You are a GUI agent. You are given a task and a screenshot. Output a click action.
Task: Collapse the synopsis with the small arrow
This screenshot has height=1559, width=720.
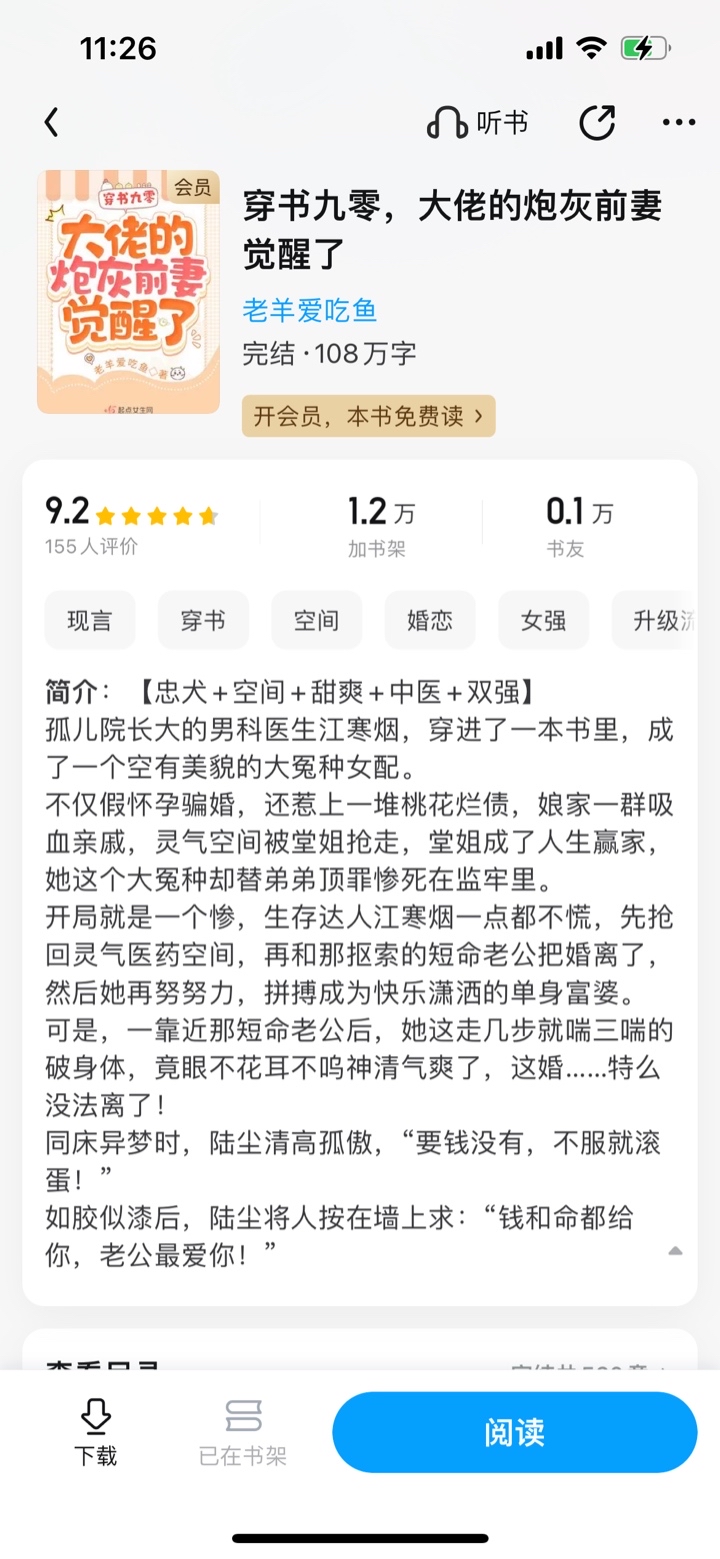coord(675,1250)
